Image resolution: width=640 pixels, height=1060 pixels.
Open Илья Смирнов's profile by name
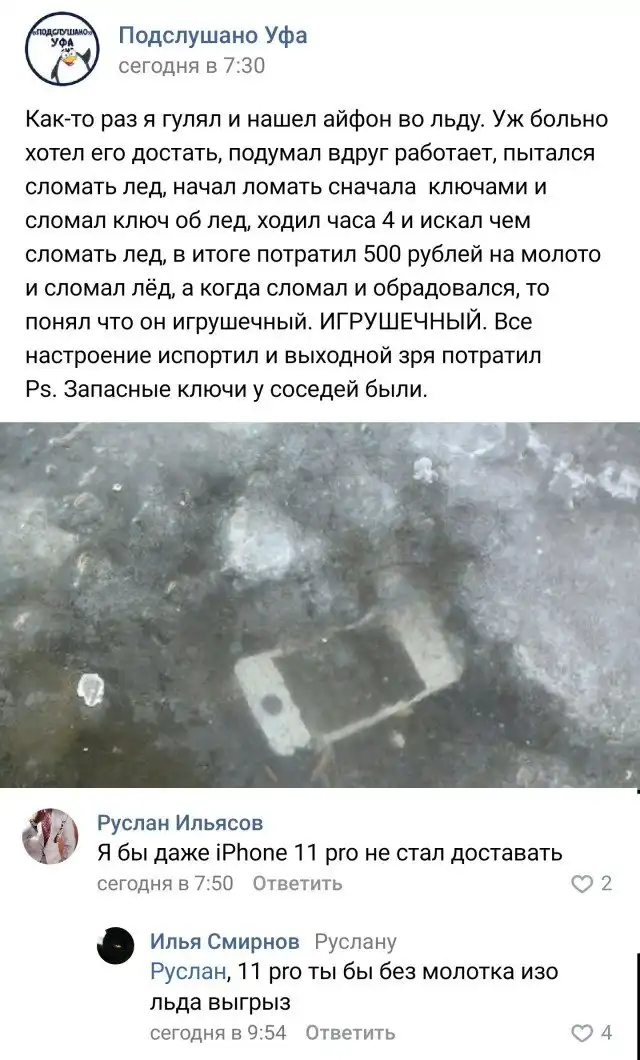tap(224, 941)
